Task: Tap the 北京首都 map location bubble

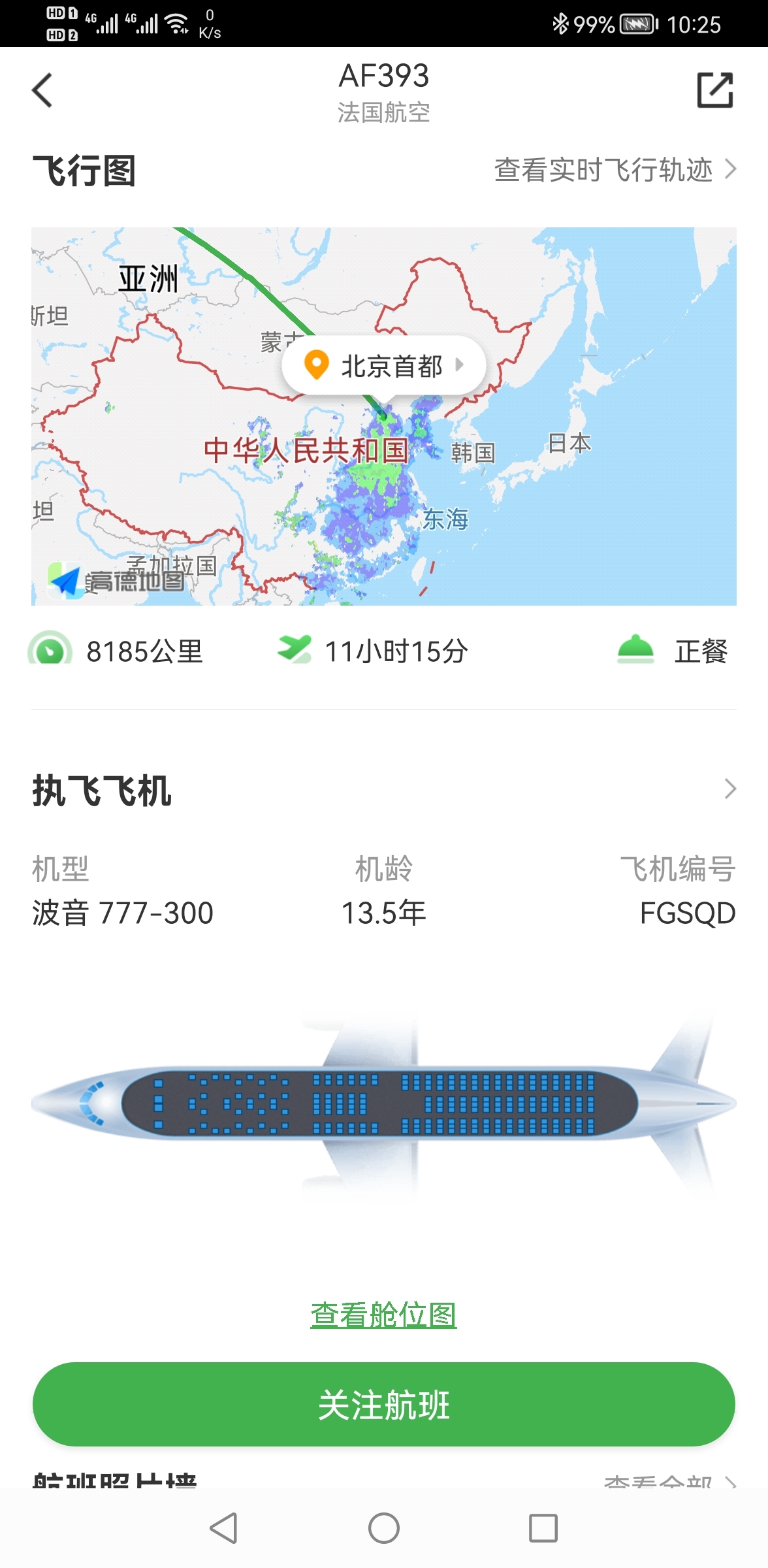Action: (384, 366)
